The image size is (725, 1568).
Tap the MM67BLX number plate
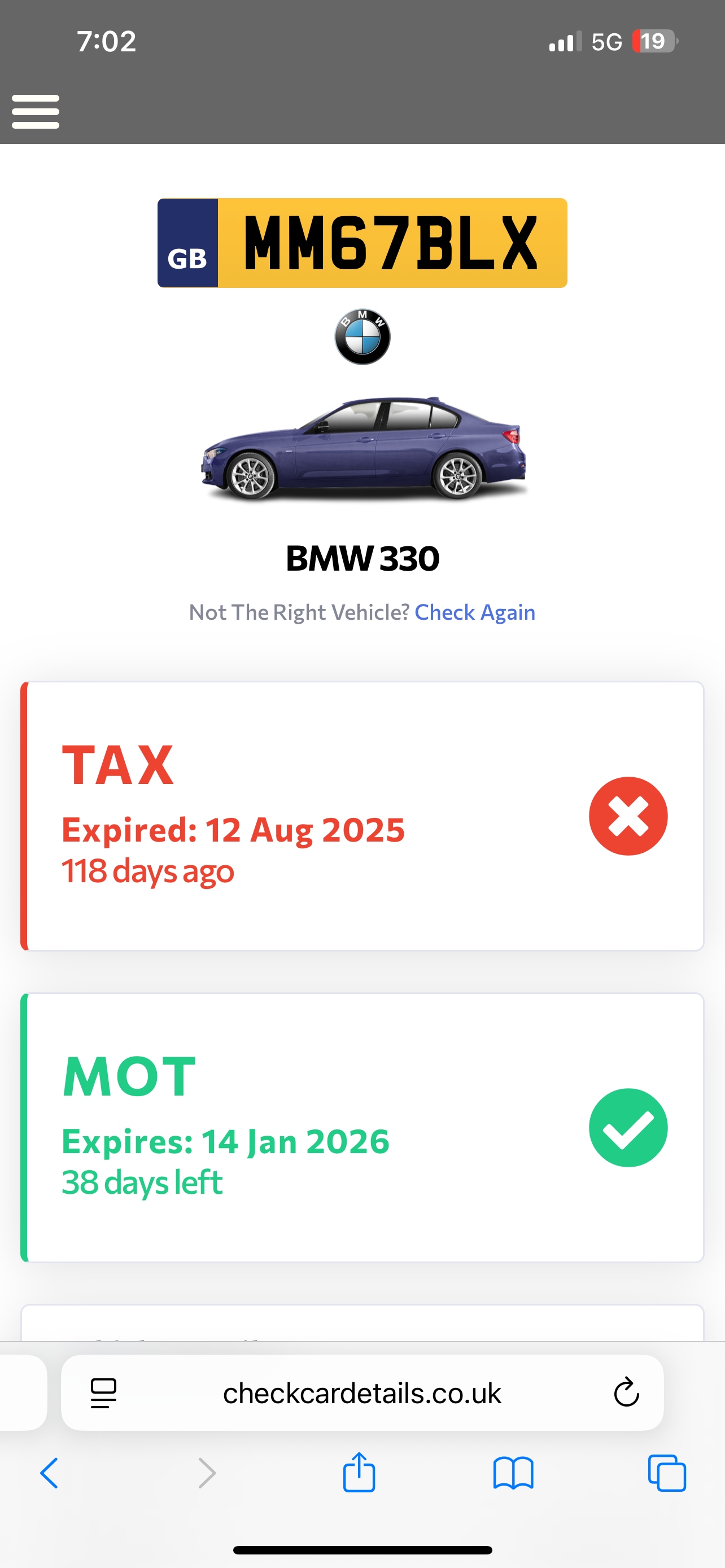(362, 243)
